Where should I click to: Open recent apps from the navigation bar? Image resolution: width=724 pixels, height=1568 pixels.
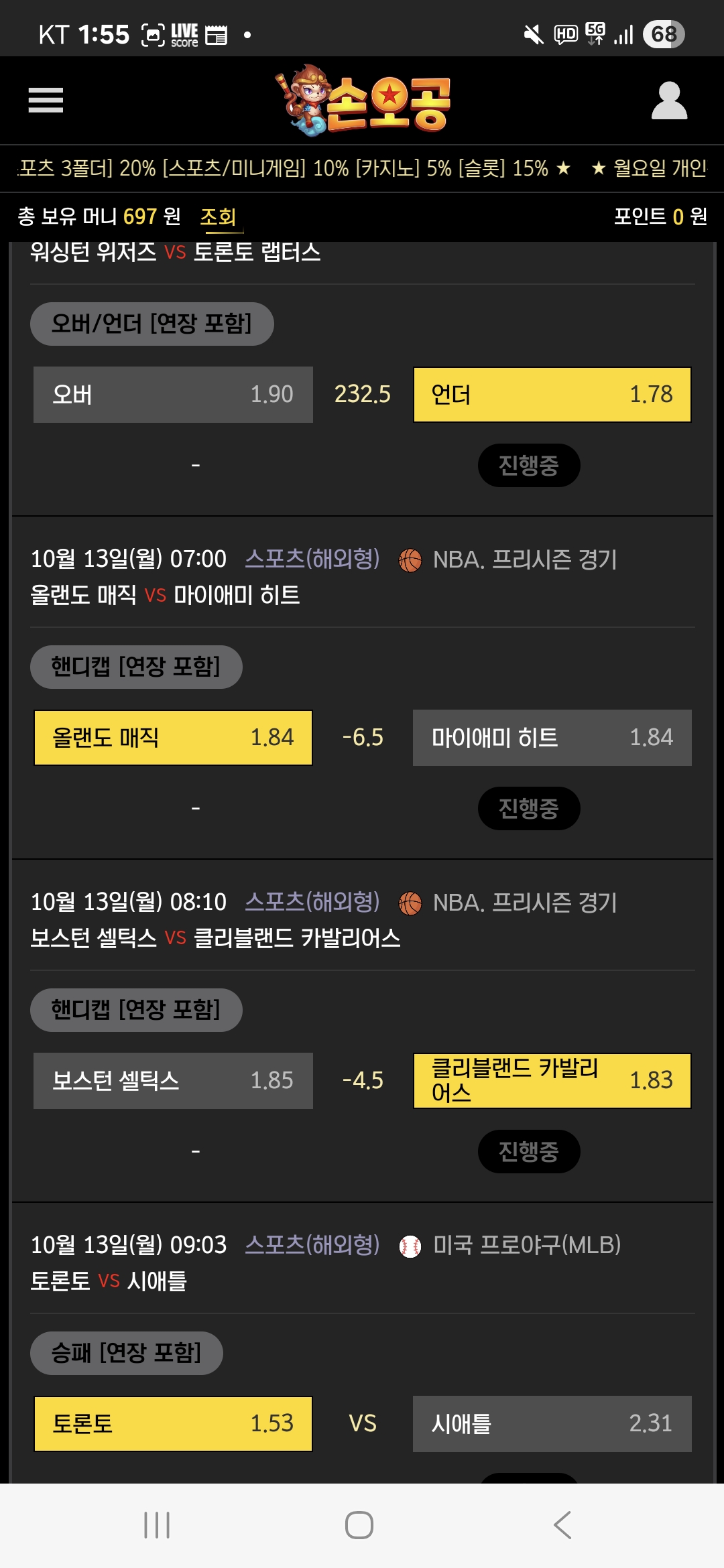point(157,1525)
